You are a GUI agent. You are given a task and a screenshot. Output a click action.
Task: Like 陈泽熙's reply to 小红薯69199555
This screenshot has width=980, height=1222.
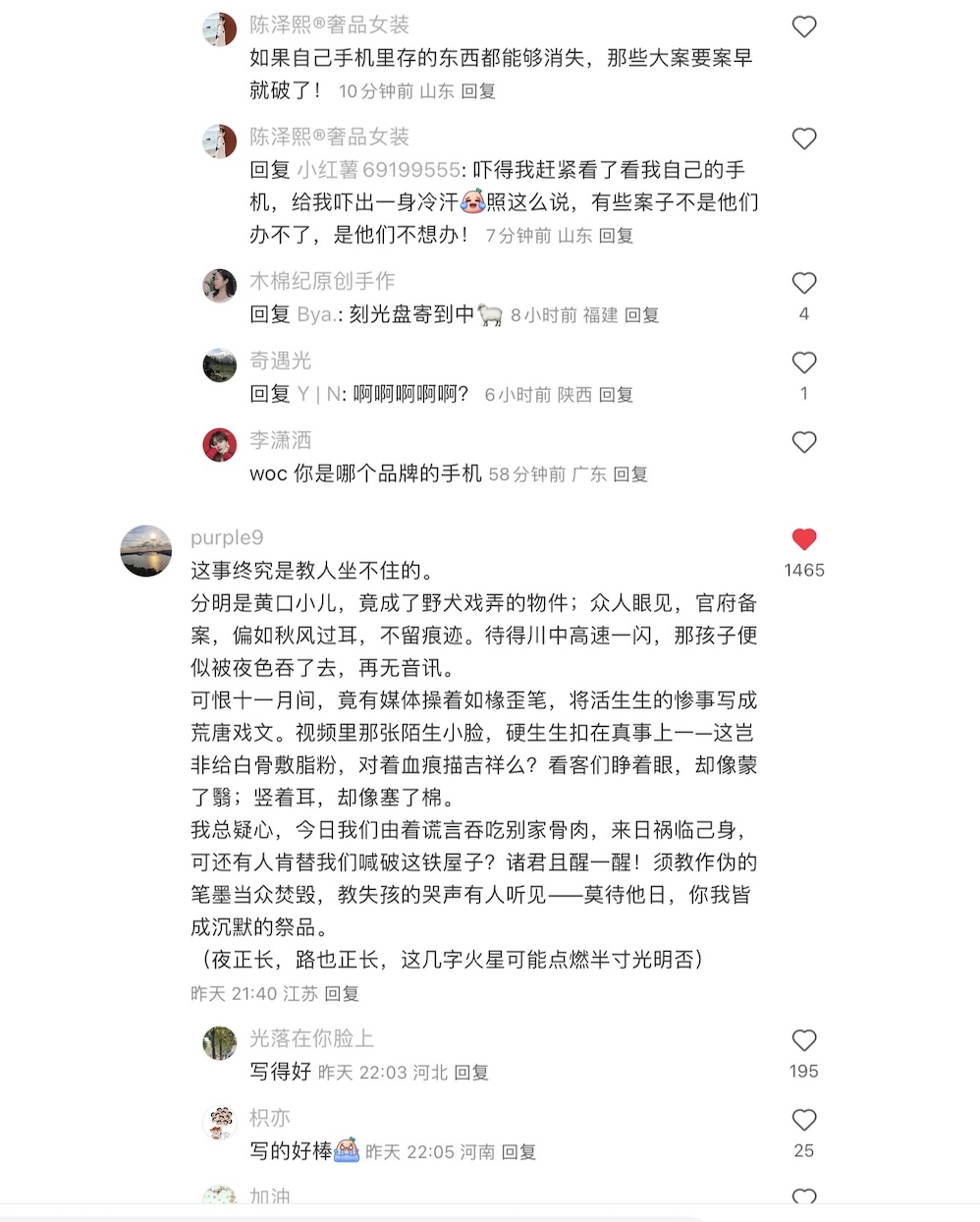[803, 139]
